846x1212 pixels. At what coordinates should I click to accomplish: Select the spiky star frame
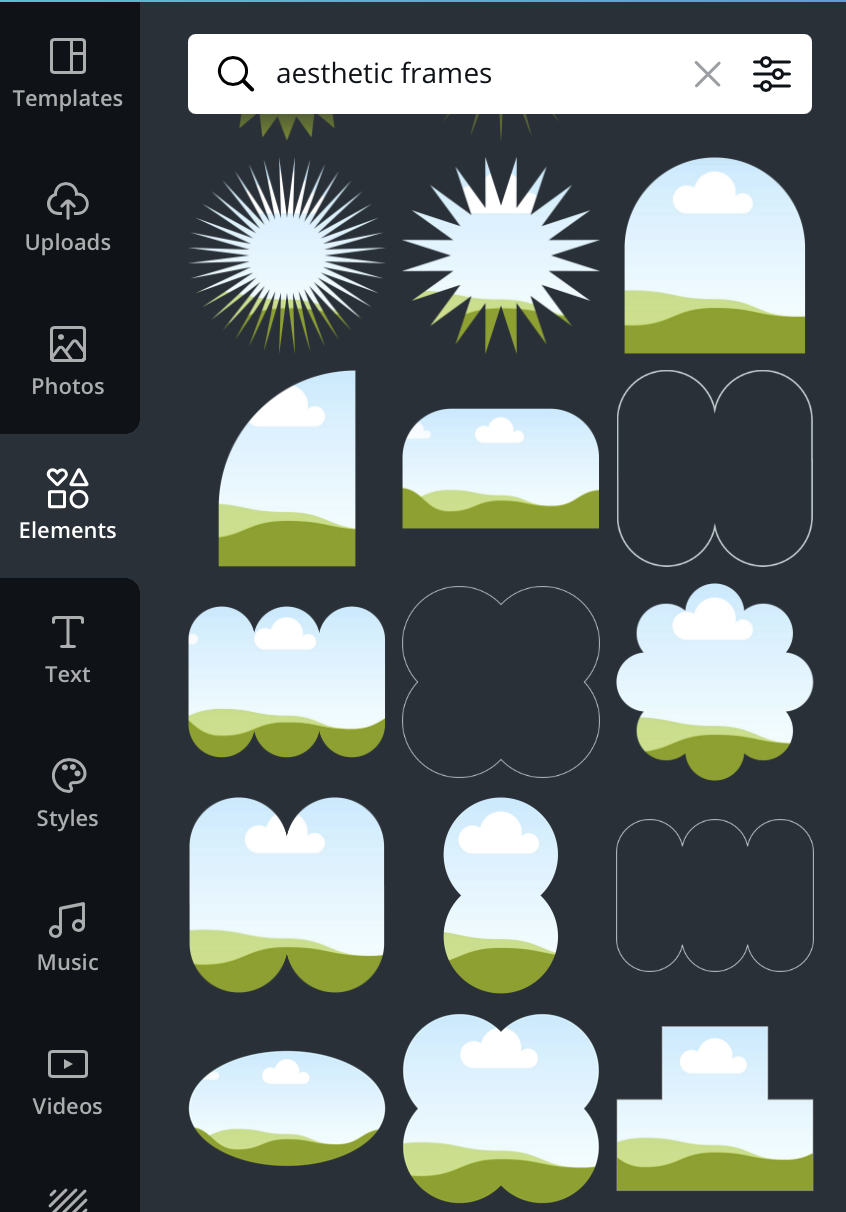click(x=500, y=257)
